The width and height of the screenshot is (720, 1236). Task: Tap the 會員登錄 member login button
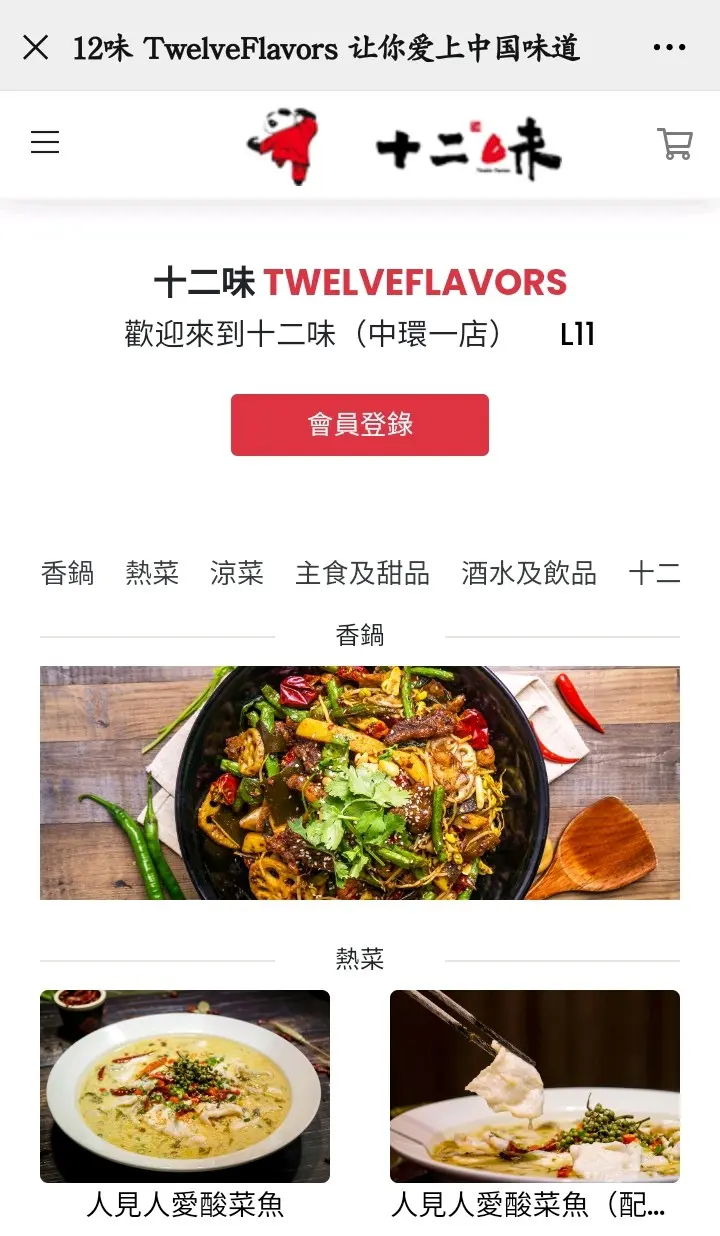360,425
